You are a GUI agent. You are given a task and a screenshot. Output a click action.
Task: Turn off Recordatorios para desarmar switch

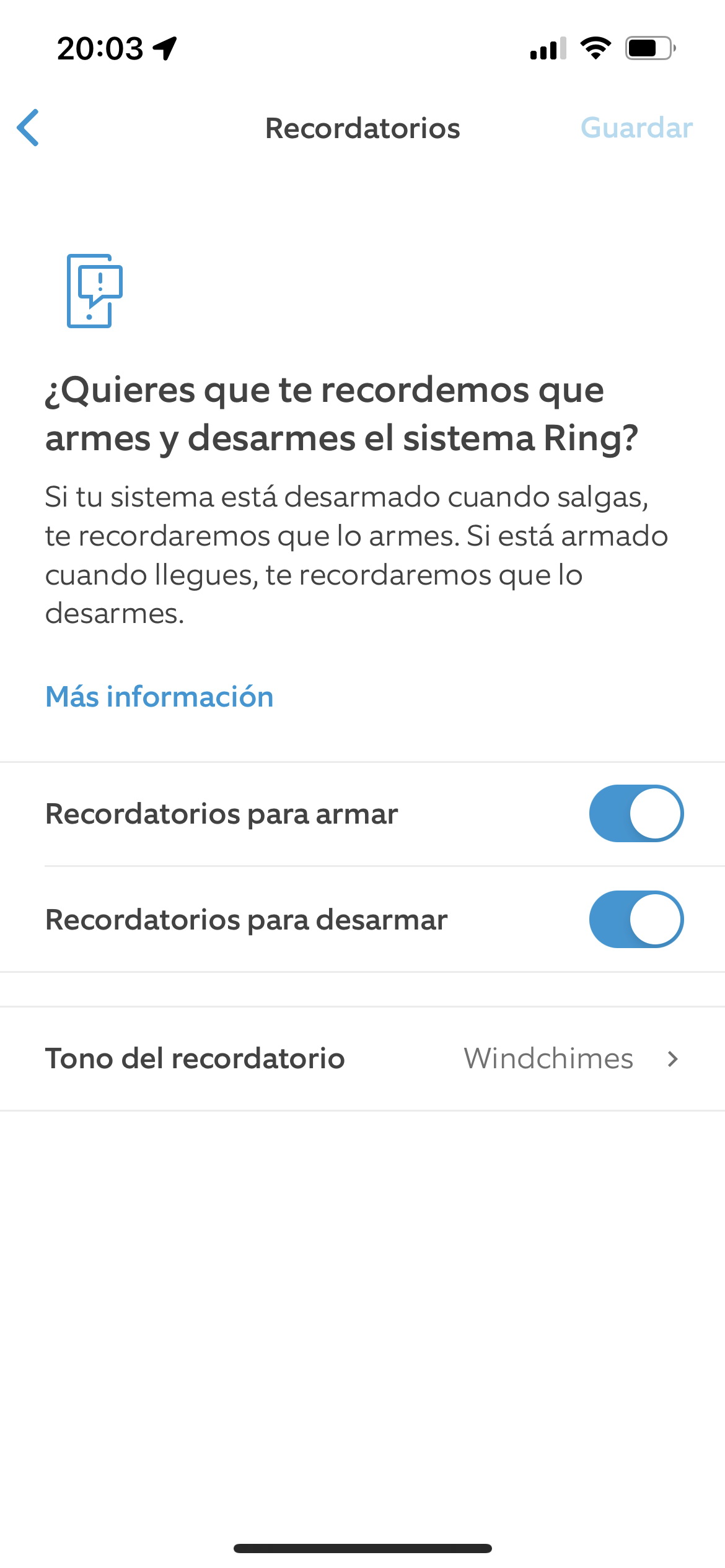(x=636, y=919)
